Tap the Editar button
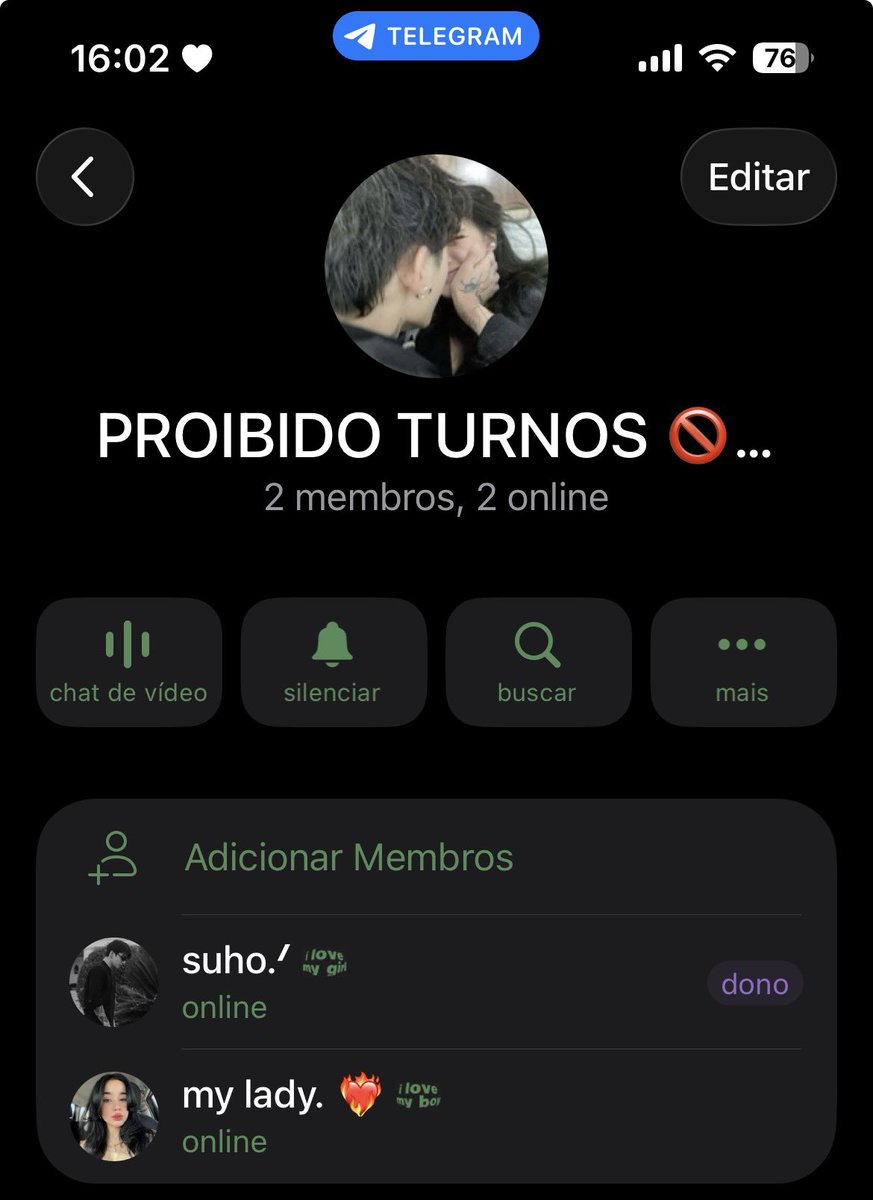This screenshot has height=1200, width=873. pos(758,178)
